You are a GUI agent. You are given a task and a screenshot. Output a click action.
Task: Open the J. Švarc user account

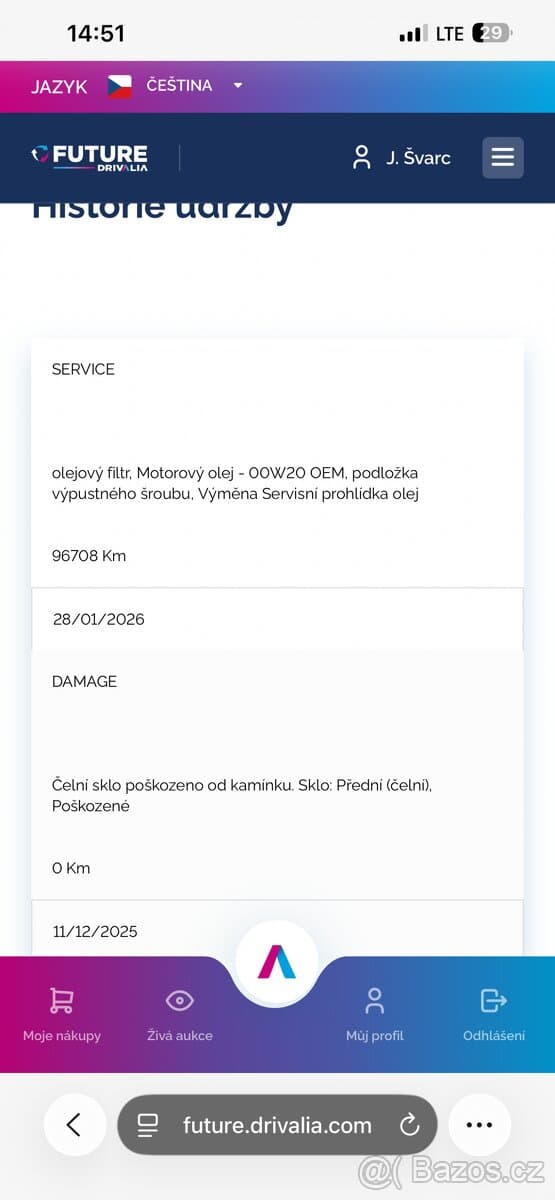401,157
